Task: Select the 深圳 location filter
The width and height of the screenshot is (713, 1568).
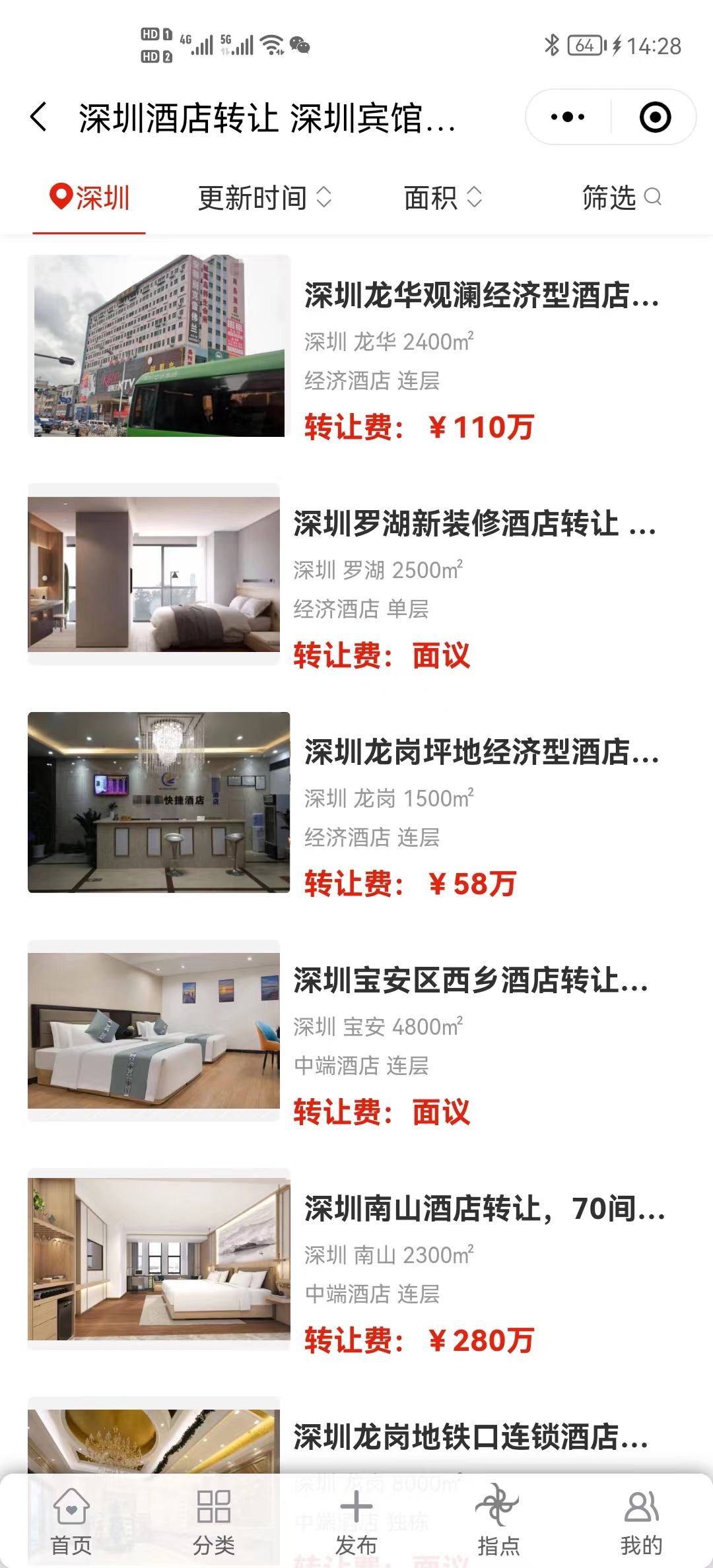Action: [x=90, y=198]
